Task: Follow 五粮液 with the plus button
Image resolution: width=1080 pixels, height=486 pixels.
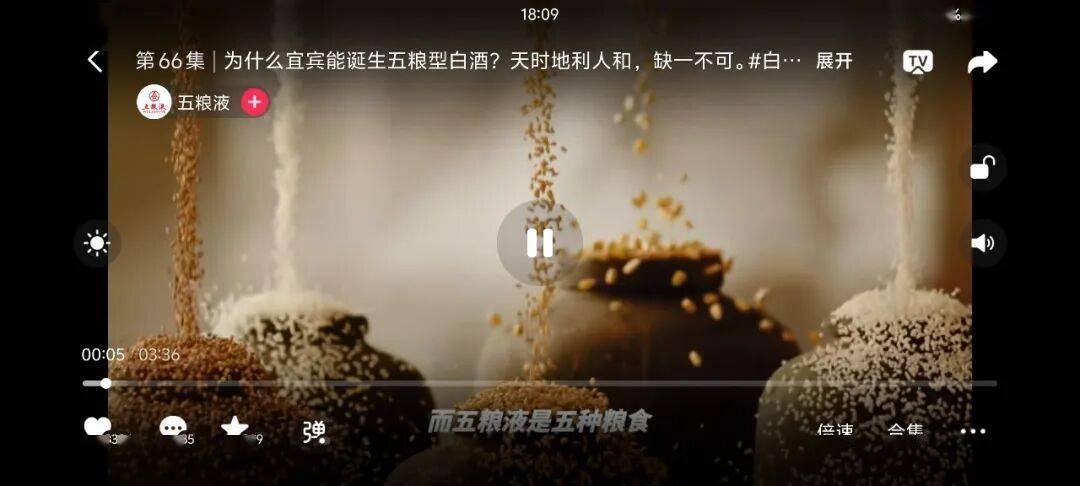Action: pos(255,102)
